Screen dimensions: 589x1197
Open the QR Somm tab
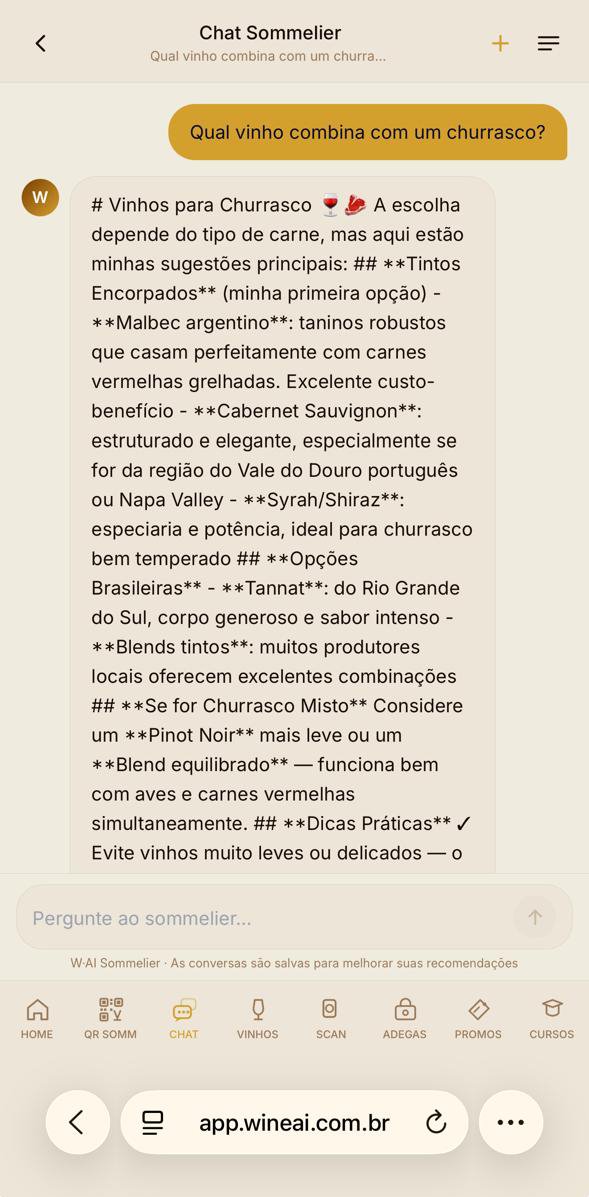click(111, 1018)
